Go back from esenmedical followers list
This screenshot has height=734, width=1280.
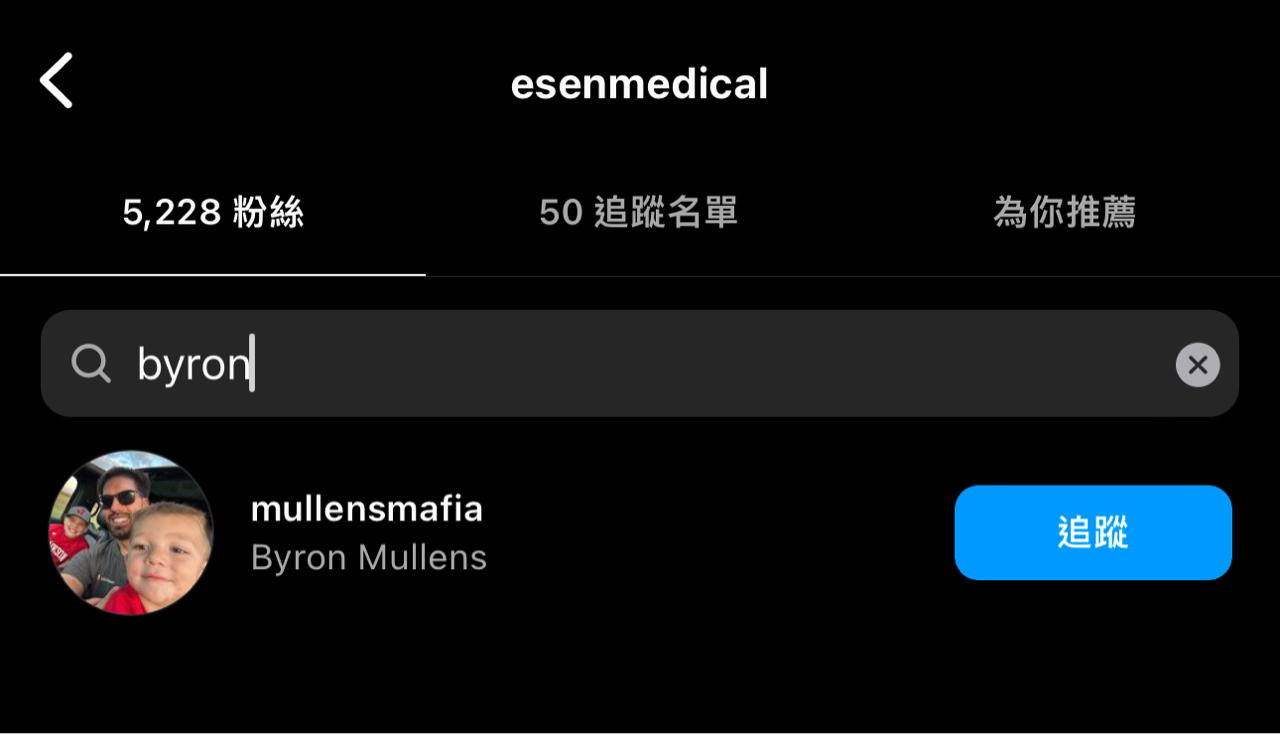pos(56,81)
